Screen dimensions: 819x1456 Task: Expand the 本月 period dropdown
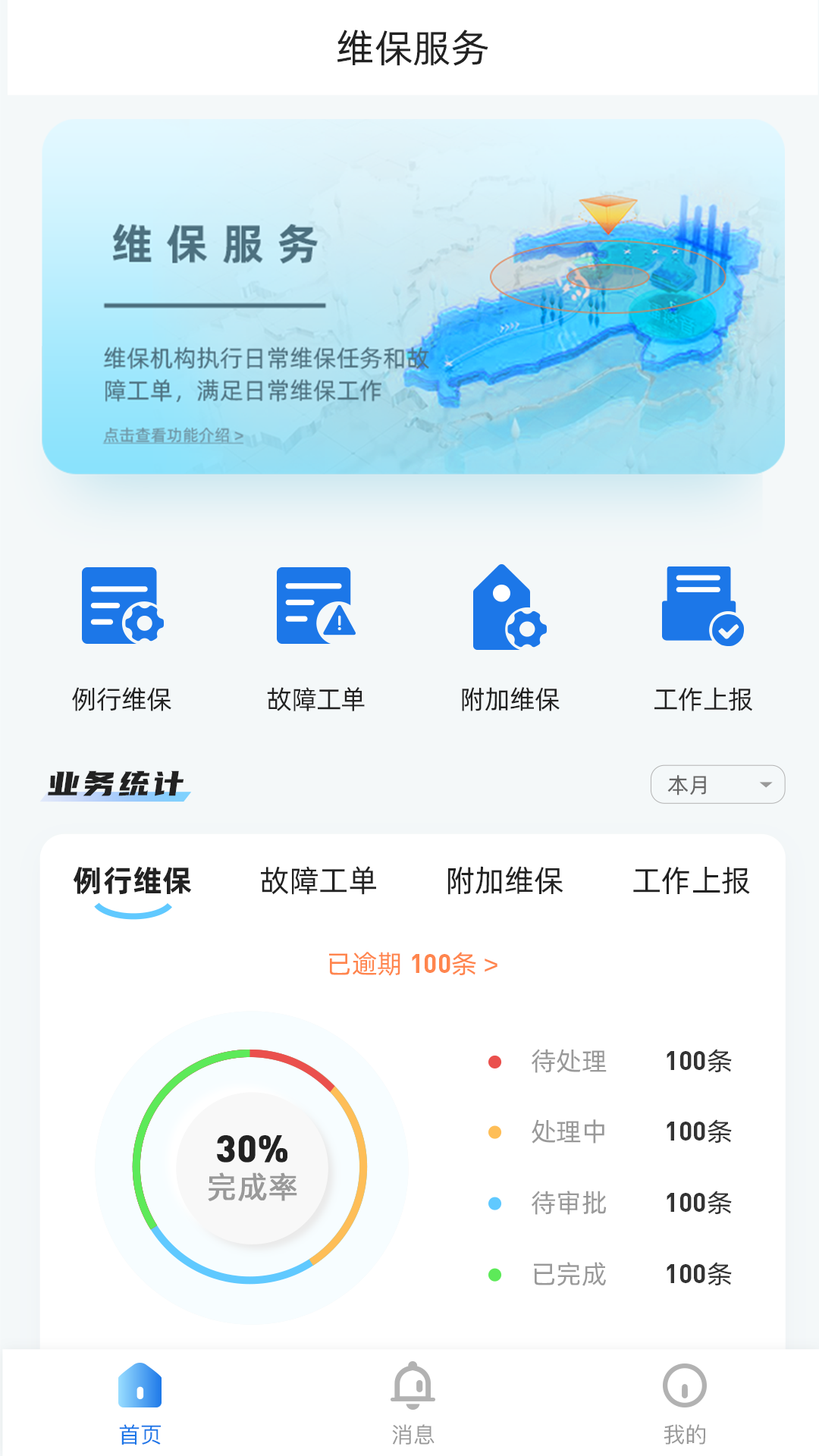pyautogui.click(x=717, y=784)
